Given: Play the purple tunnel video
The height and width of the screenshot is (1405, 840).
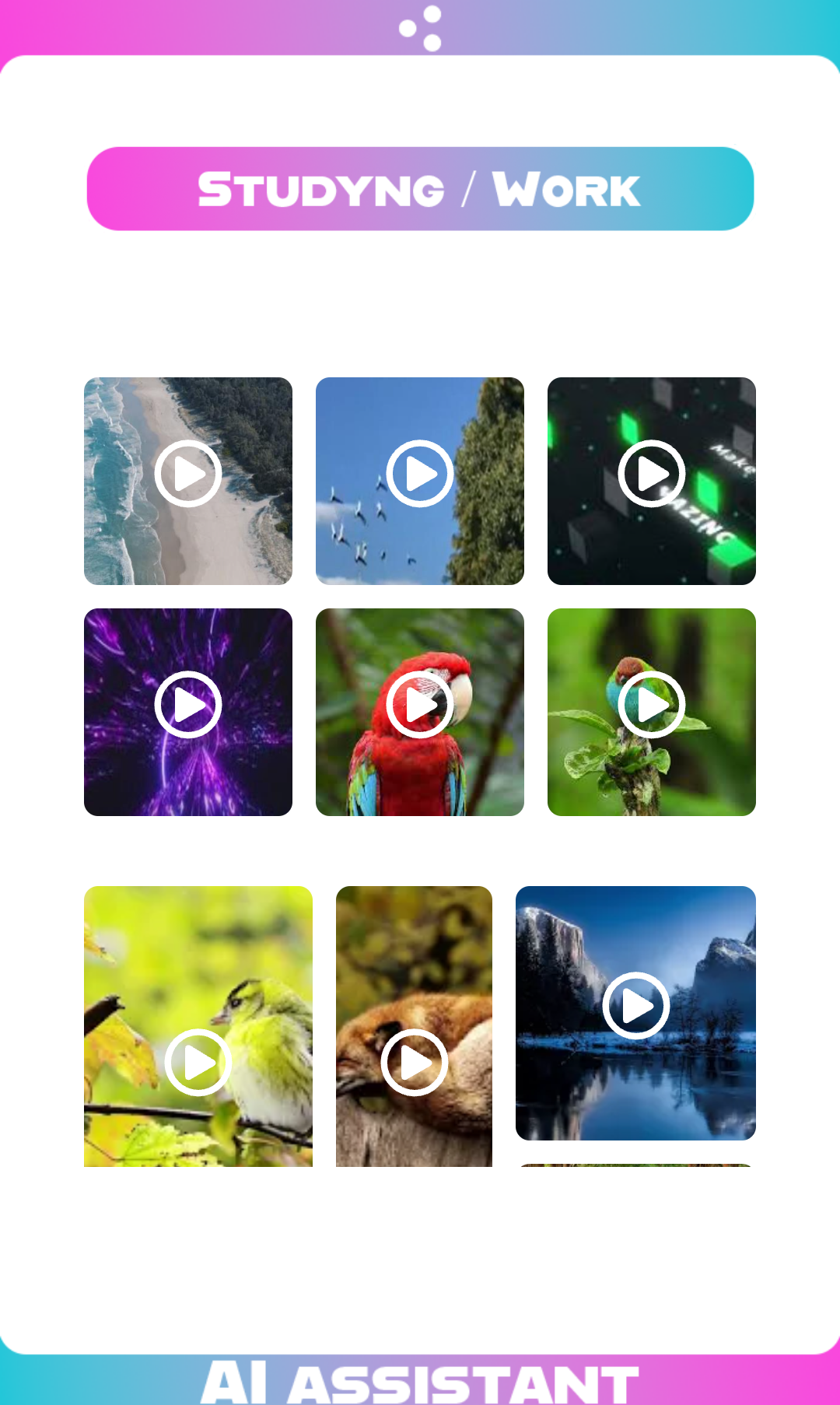Looking at the screenshot, I should coord(188,704).
